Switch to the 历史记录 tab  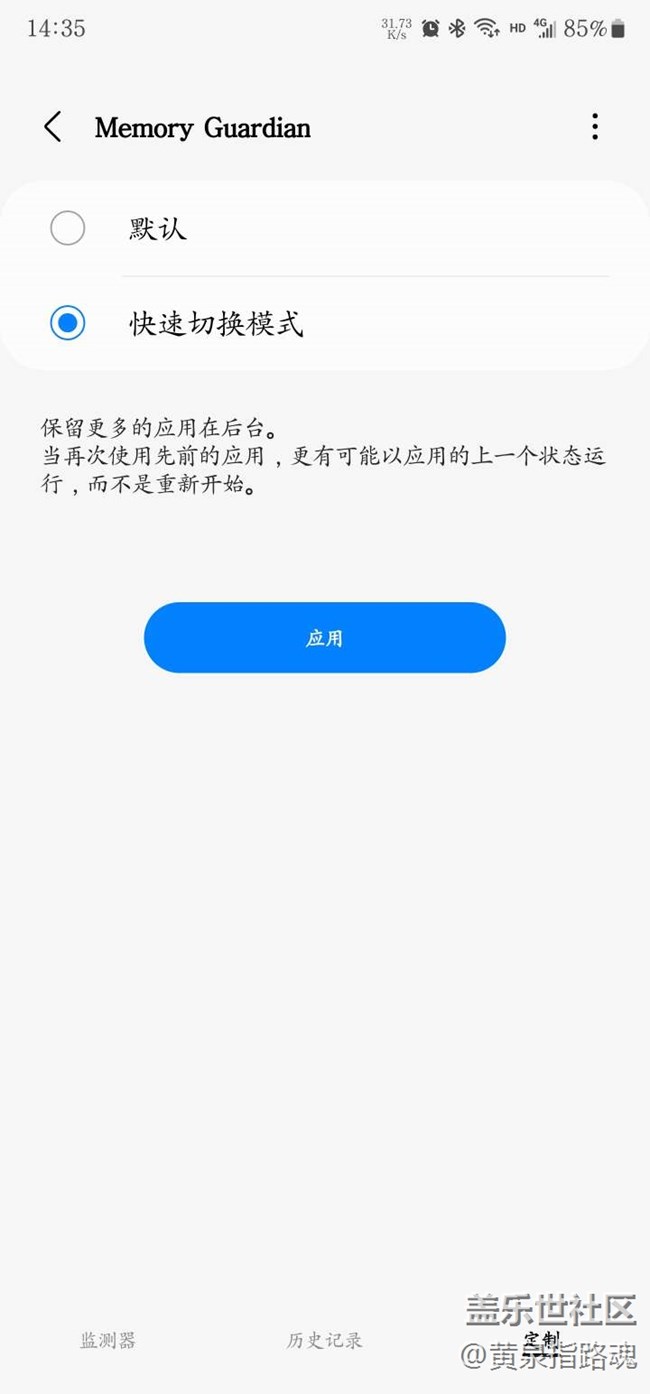coord(324,1340)
